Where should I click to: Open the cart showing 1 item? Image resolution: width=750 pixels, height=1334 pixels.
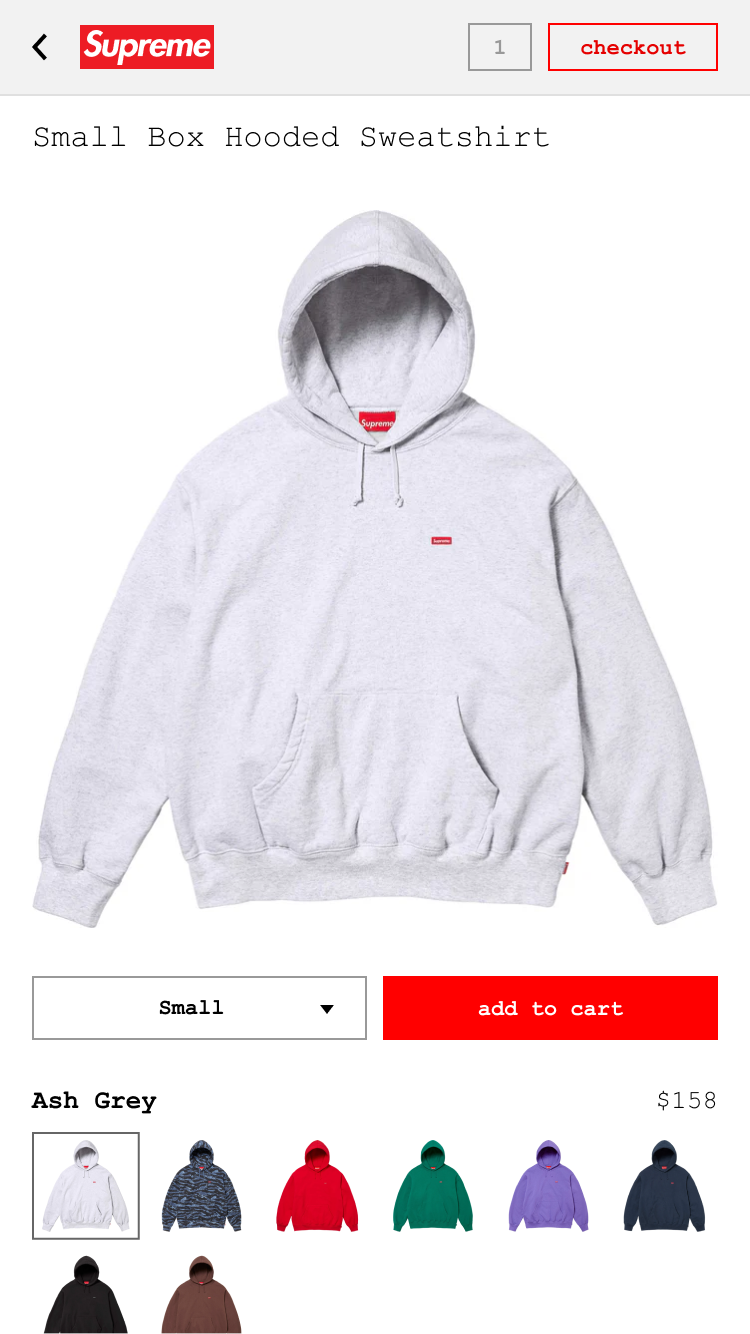(500, 47)
